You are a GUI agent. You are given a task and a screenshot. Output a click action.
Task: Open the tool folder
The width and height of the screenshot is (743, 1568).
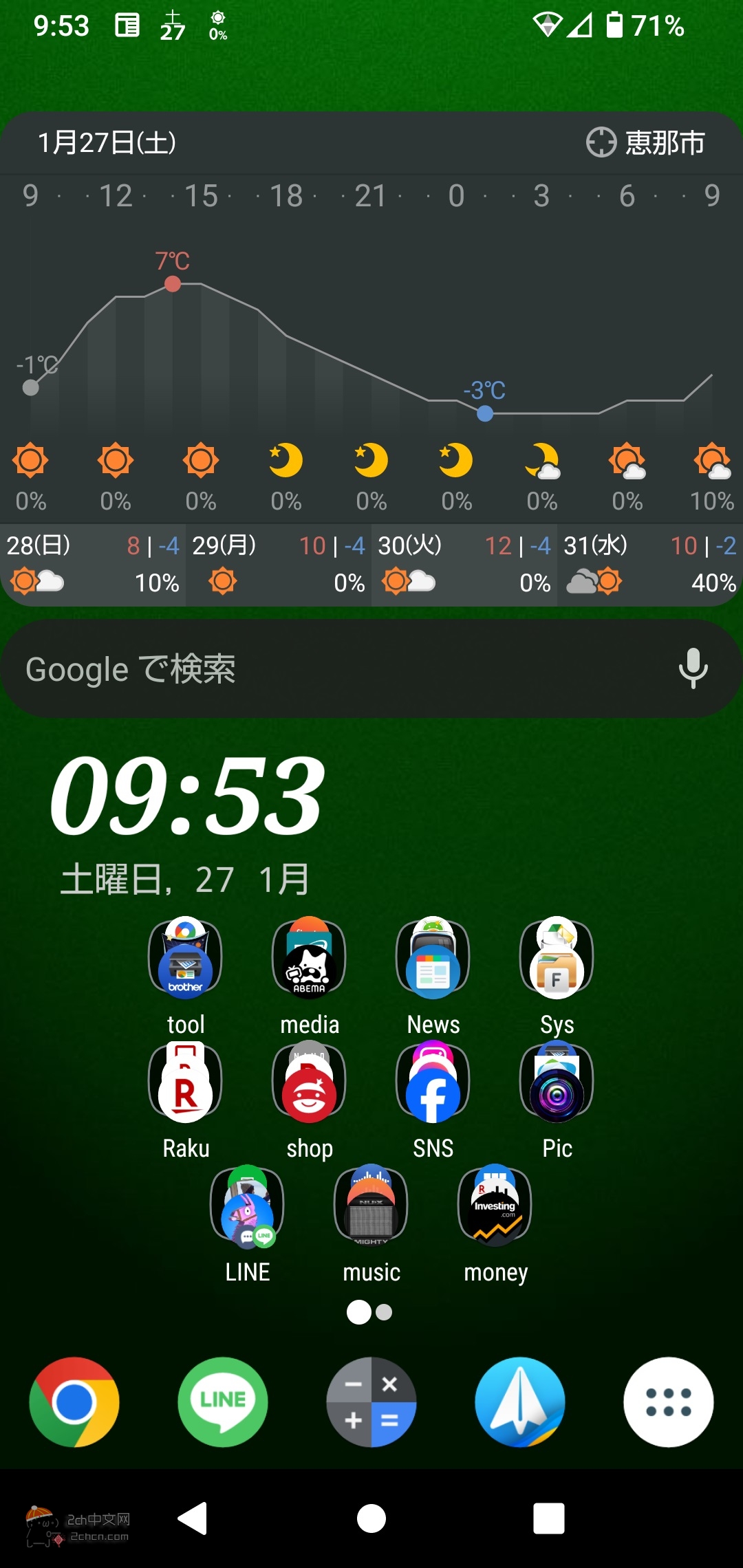point(185,959)
